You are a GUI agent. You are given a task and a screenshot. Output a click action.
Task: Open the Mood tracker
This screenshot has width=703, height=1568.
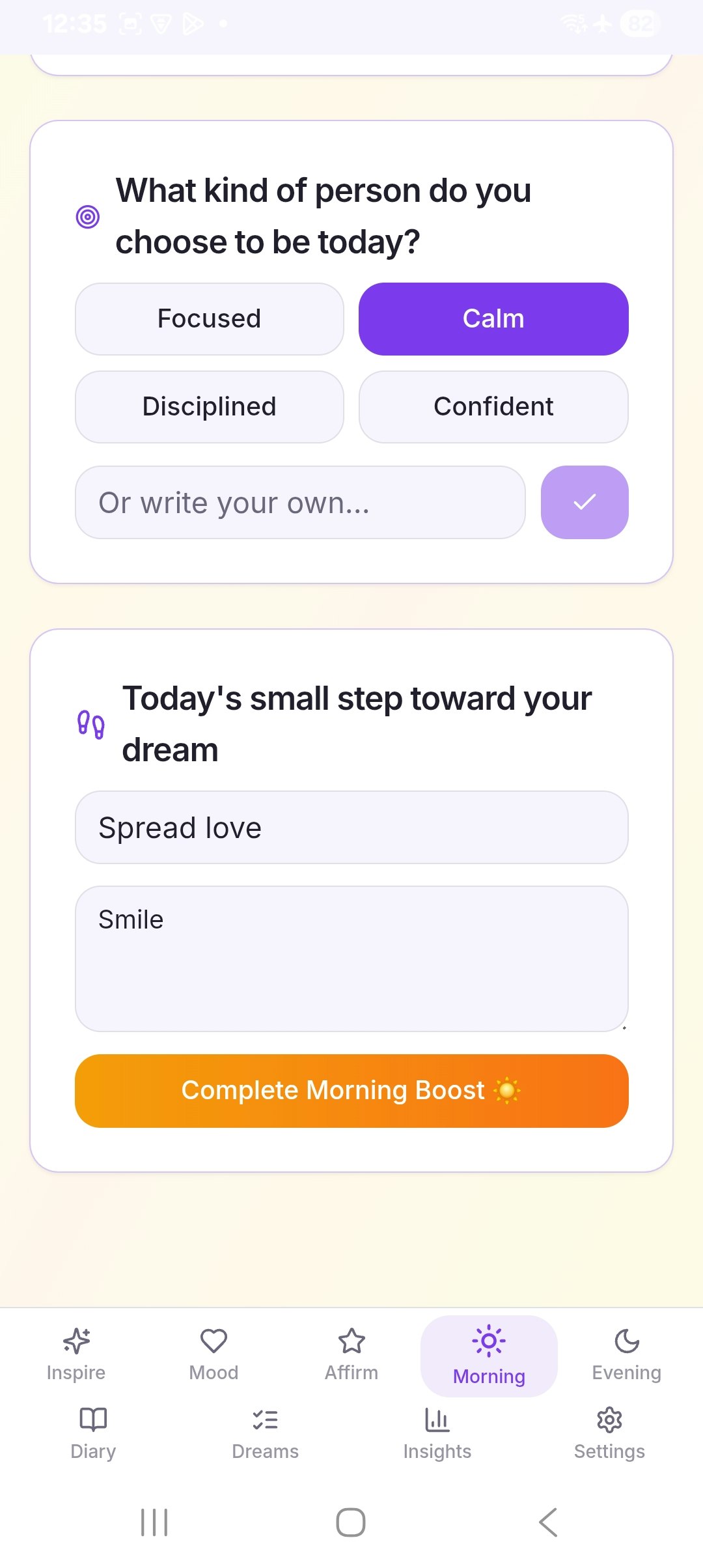coord(214,1354)
